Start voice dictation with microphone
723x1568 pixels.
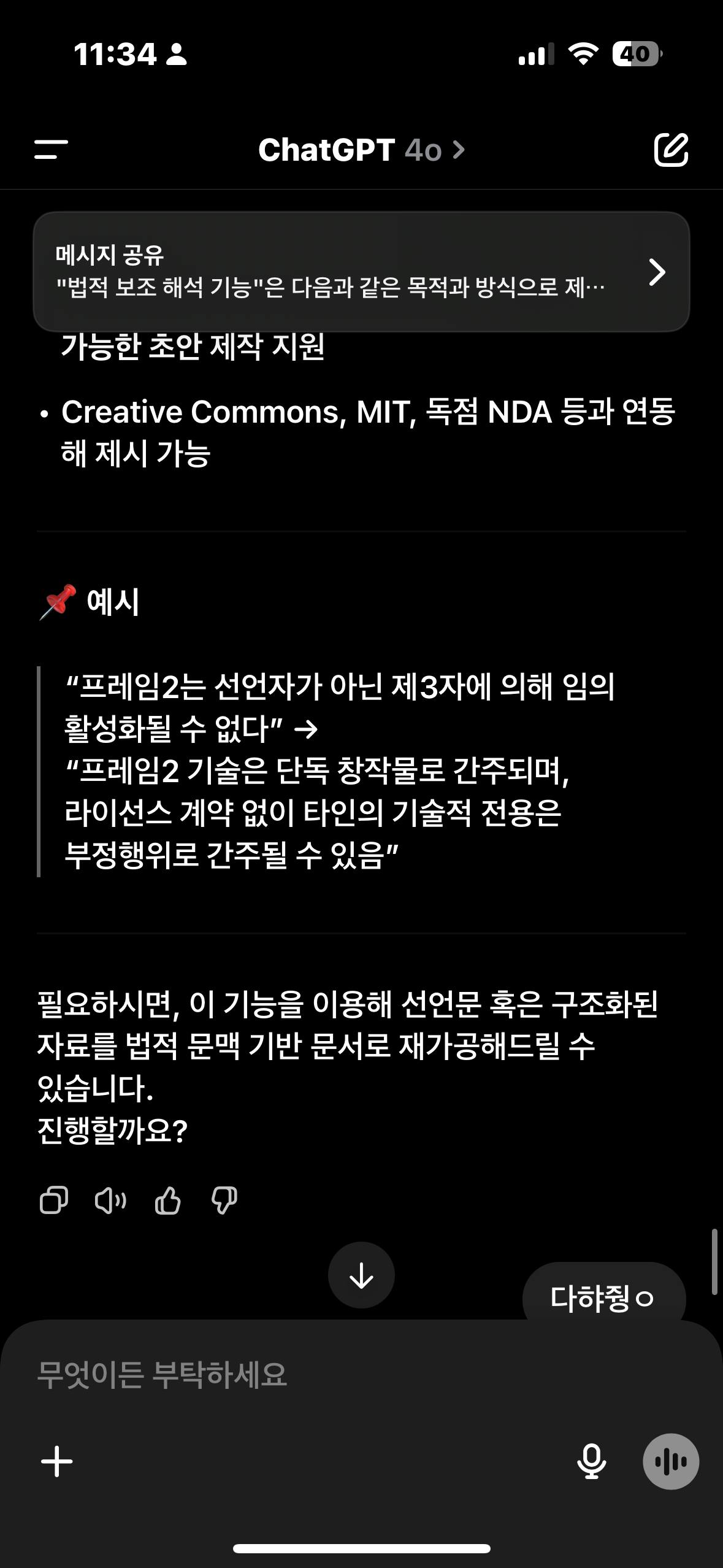[x=591, y=1461]
